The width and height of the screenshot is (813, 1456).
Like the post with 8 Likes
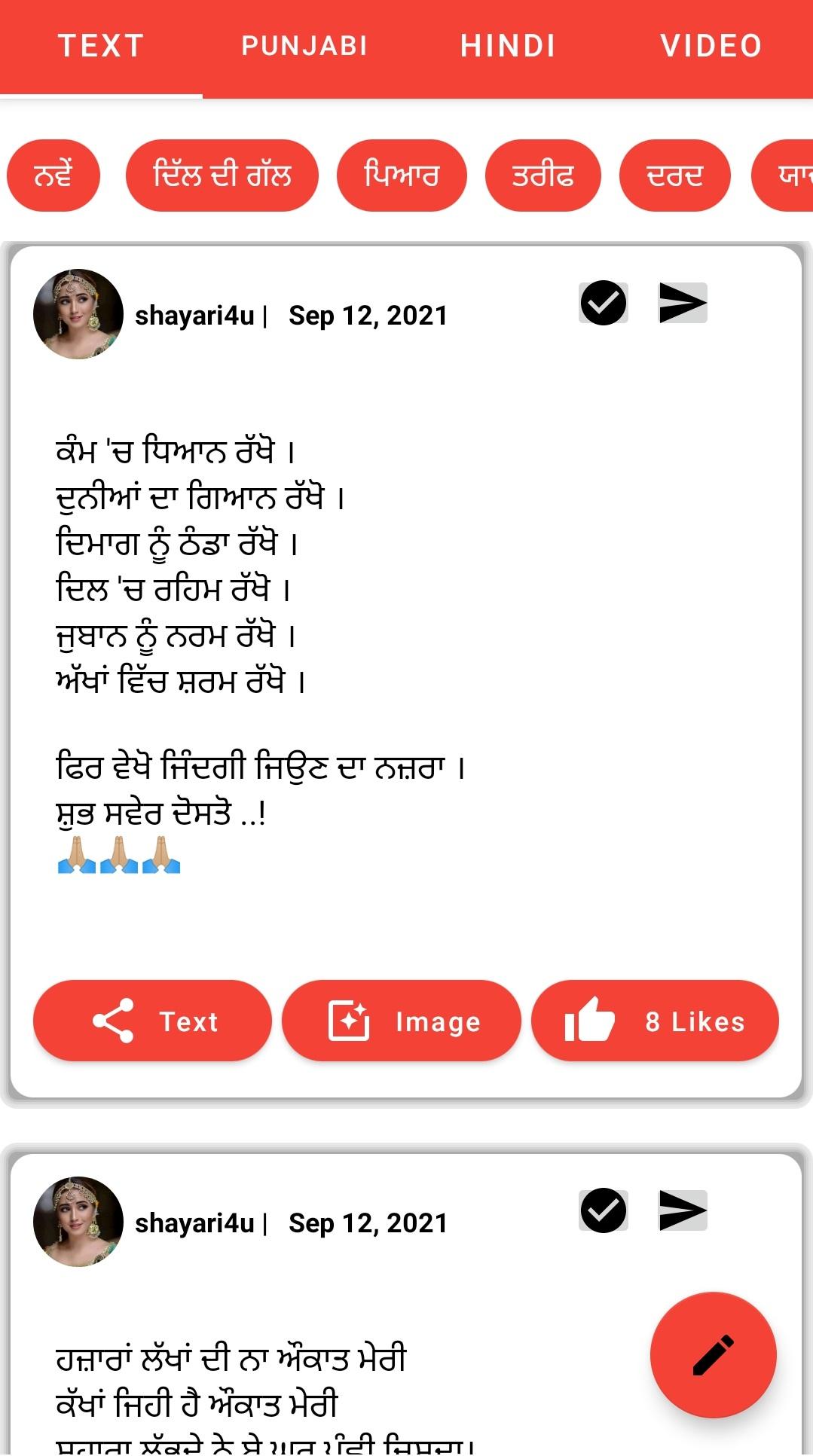(x=655, y=1021)
